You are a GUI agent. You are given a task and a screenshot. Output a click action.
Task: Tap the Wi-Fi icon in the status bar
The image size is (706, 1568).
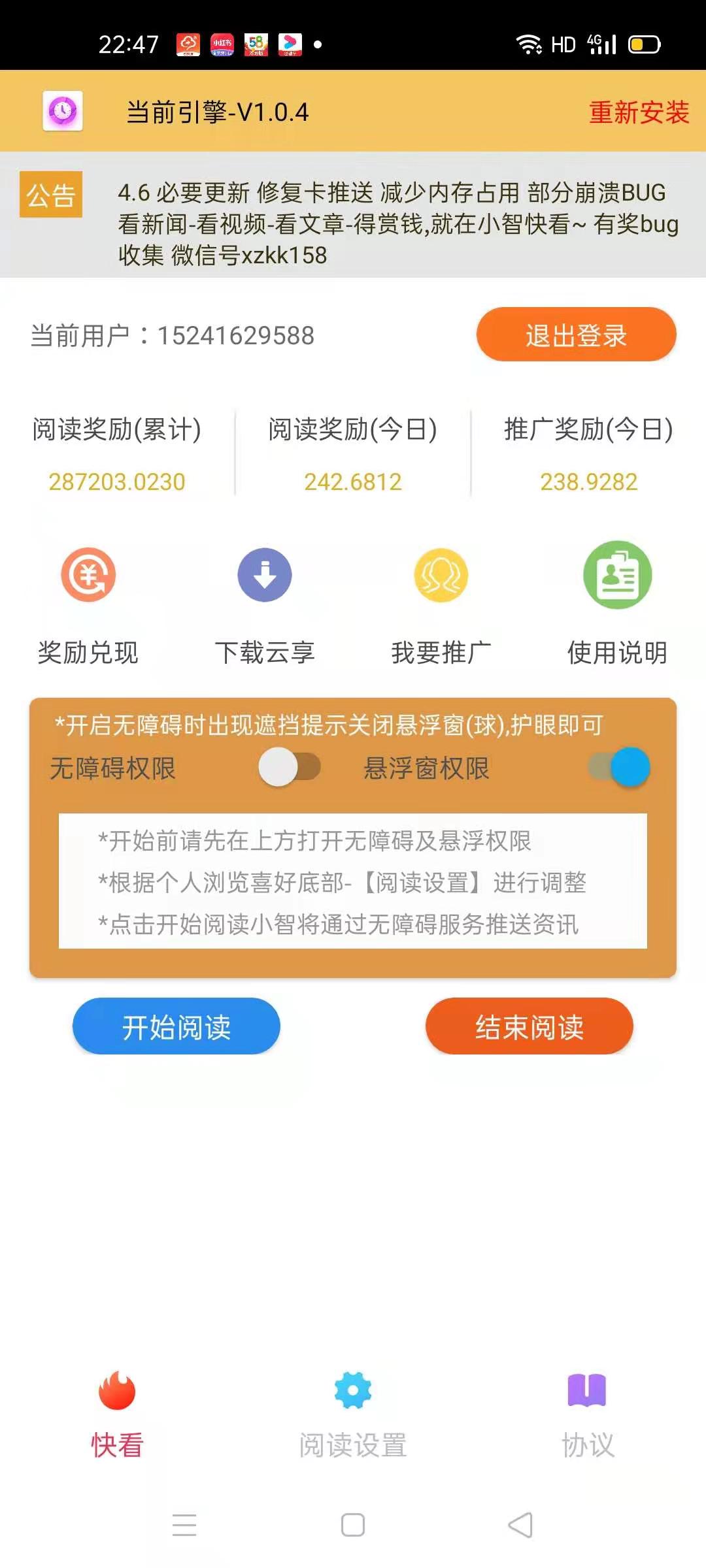point(528,43)
